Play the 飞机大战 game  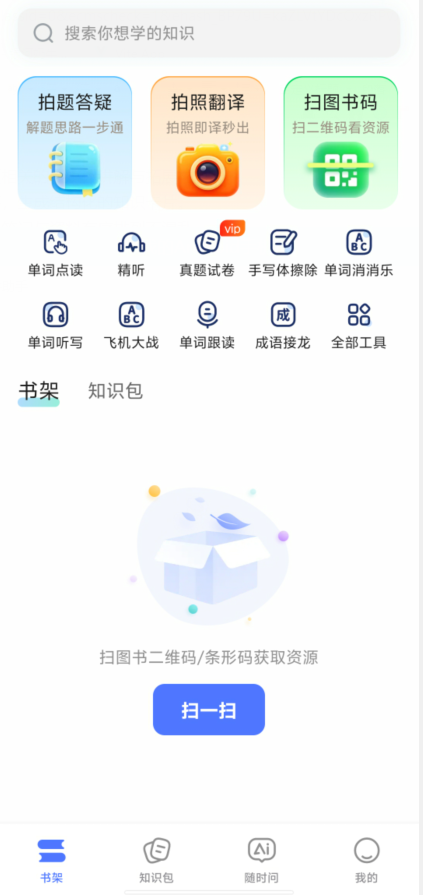(x=131, y=326)
